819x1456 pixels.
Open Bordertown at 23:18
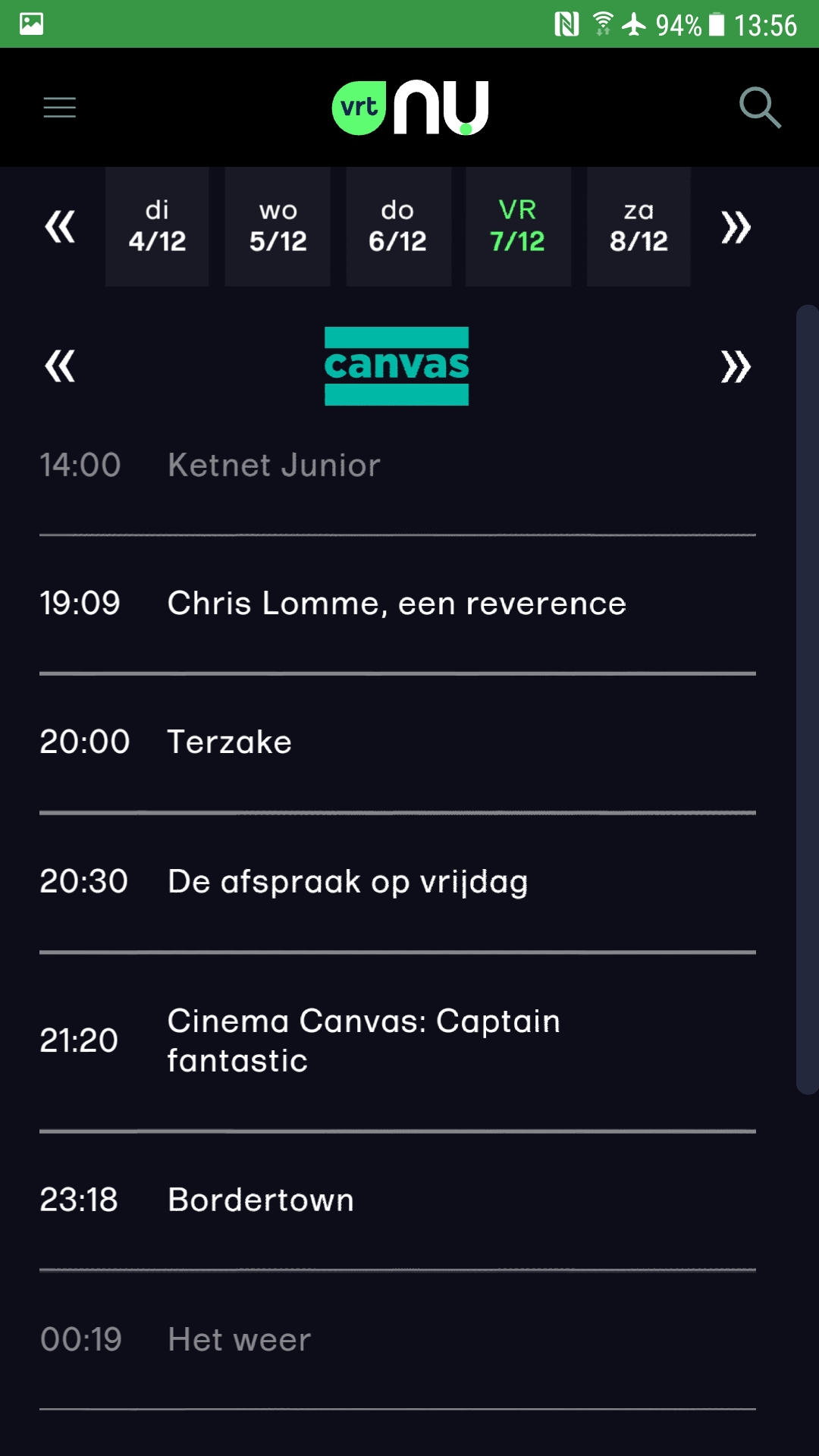pyautogui.click(x=261, y=1200)
